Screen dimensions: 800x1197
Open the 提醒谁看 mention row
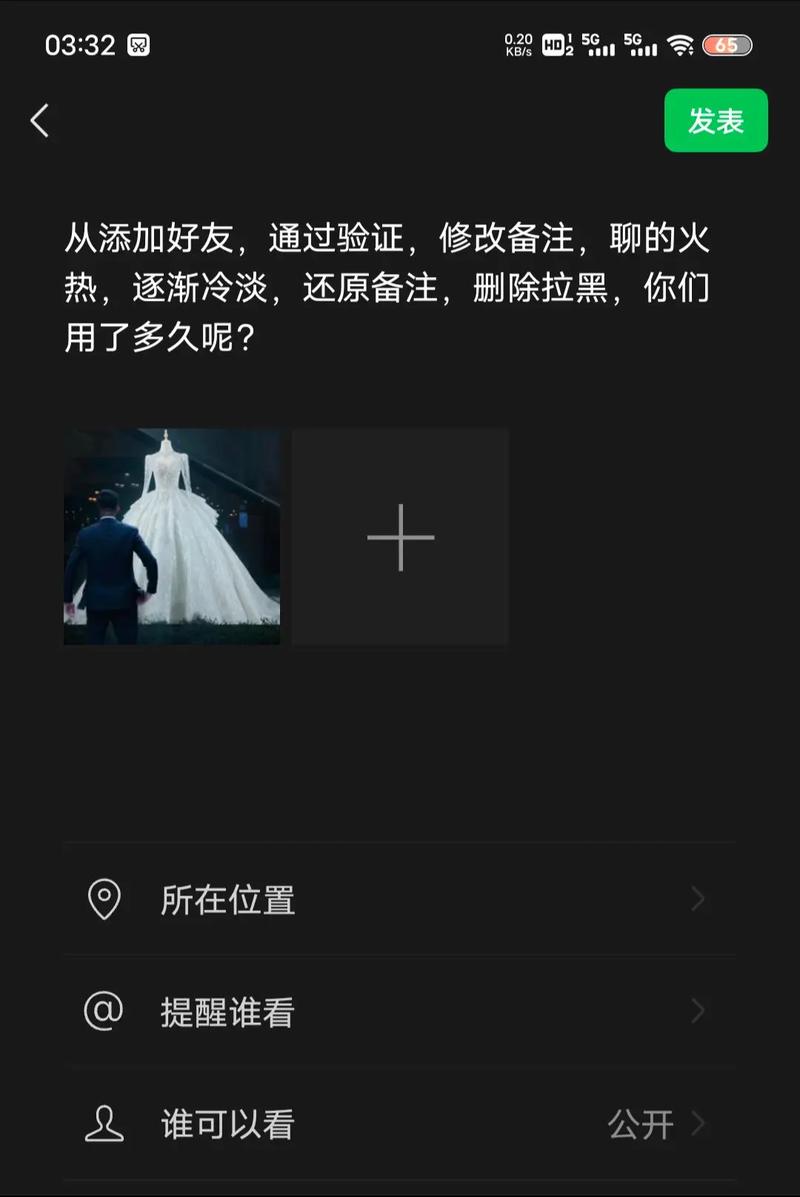pyautogui.click(x=398, y=1012)
